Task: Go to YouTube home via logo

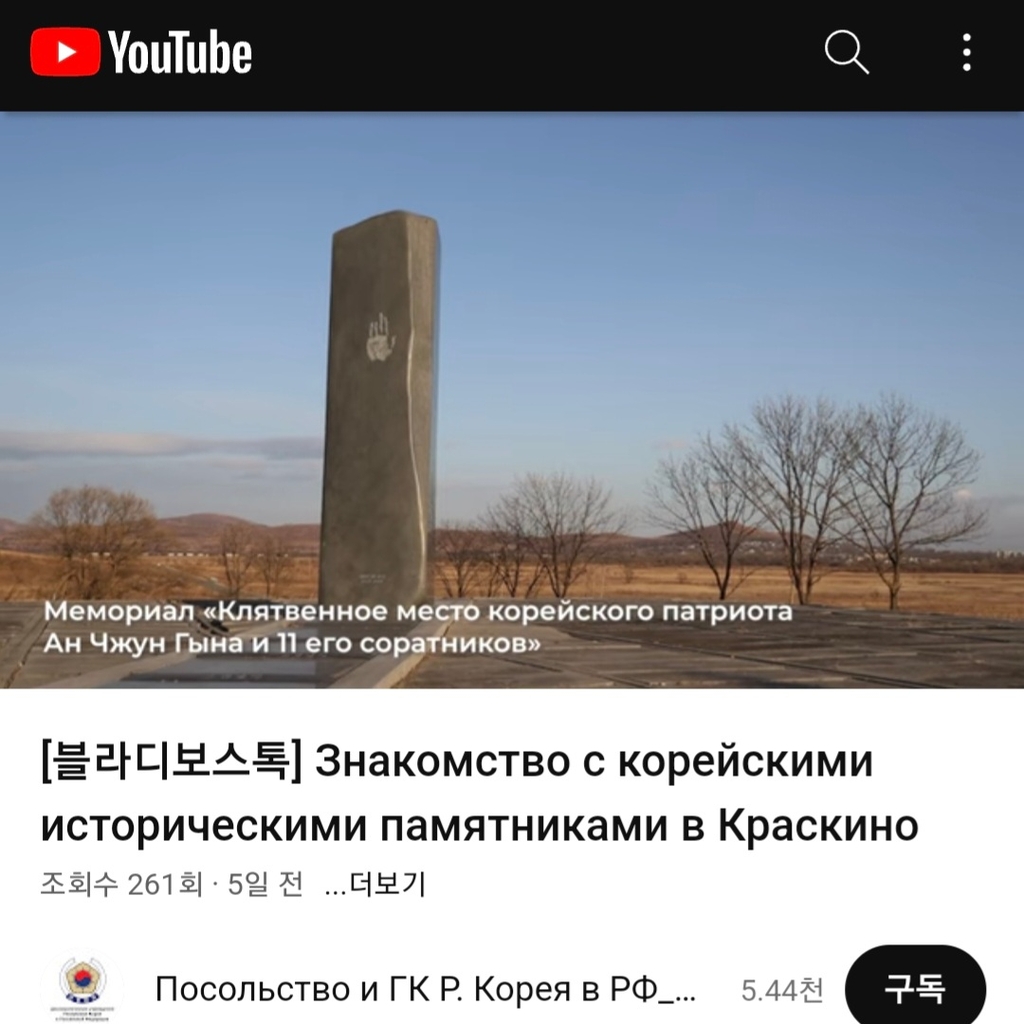Action: pyautogui.click(x=141, y=53)
